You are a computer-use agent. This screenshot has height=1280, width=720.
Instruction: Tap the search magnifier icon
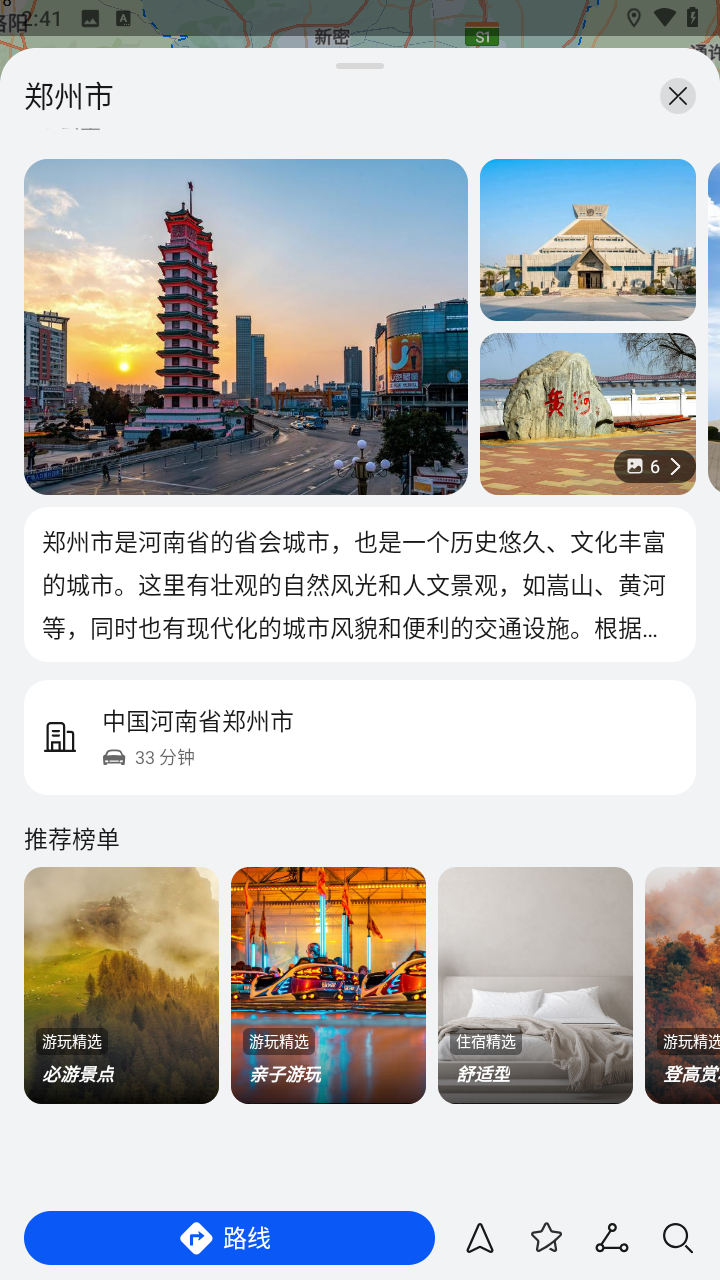pos(678,1237)
